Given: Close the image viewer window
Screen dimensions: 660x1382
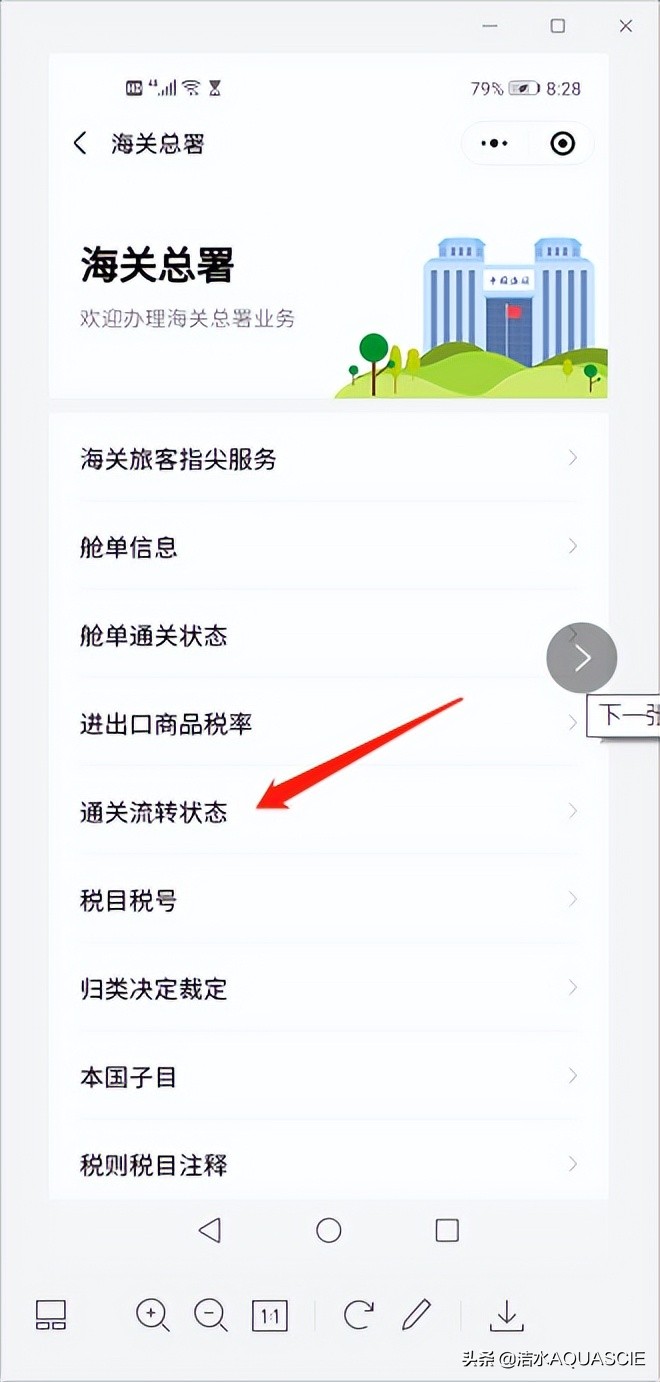Looking at the screenshot, I should [626, 26].
